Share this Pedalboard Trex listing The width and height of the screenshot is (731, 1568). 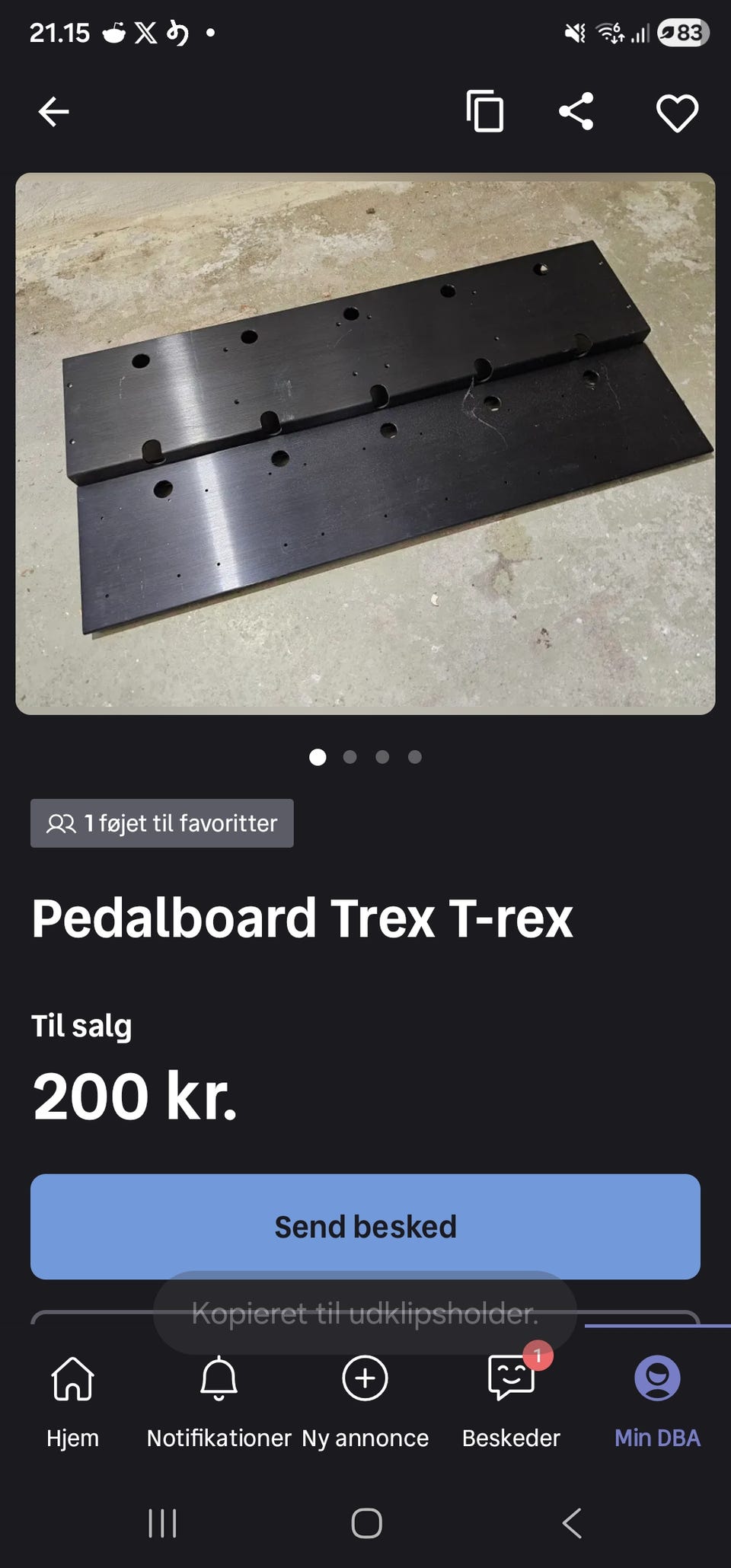(576, 111)
